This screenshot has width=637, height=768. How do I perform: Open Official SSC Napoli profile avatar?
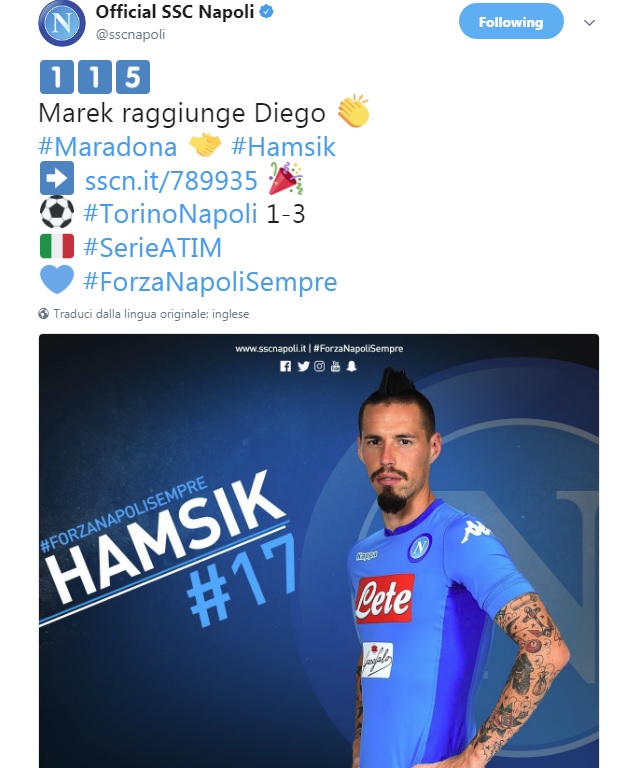tap(61, 23)
